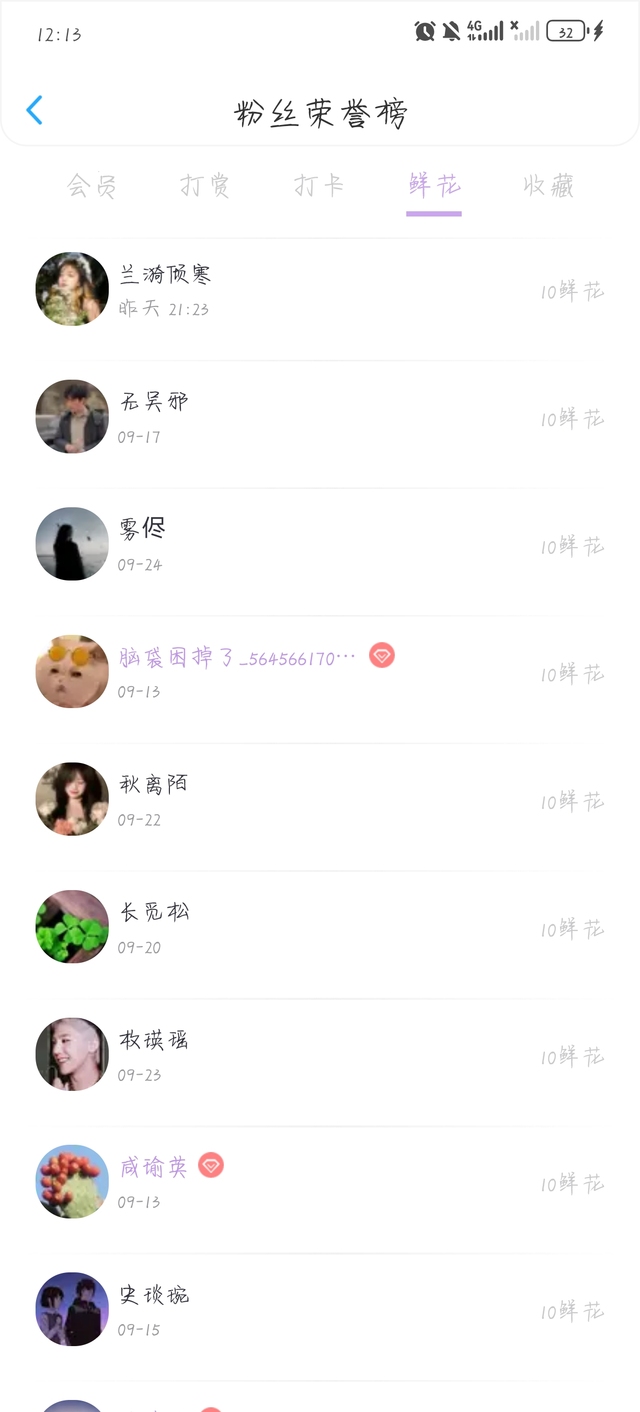Switch to the 打卡 tab

(x=319, y=185)
